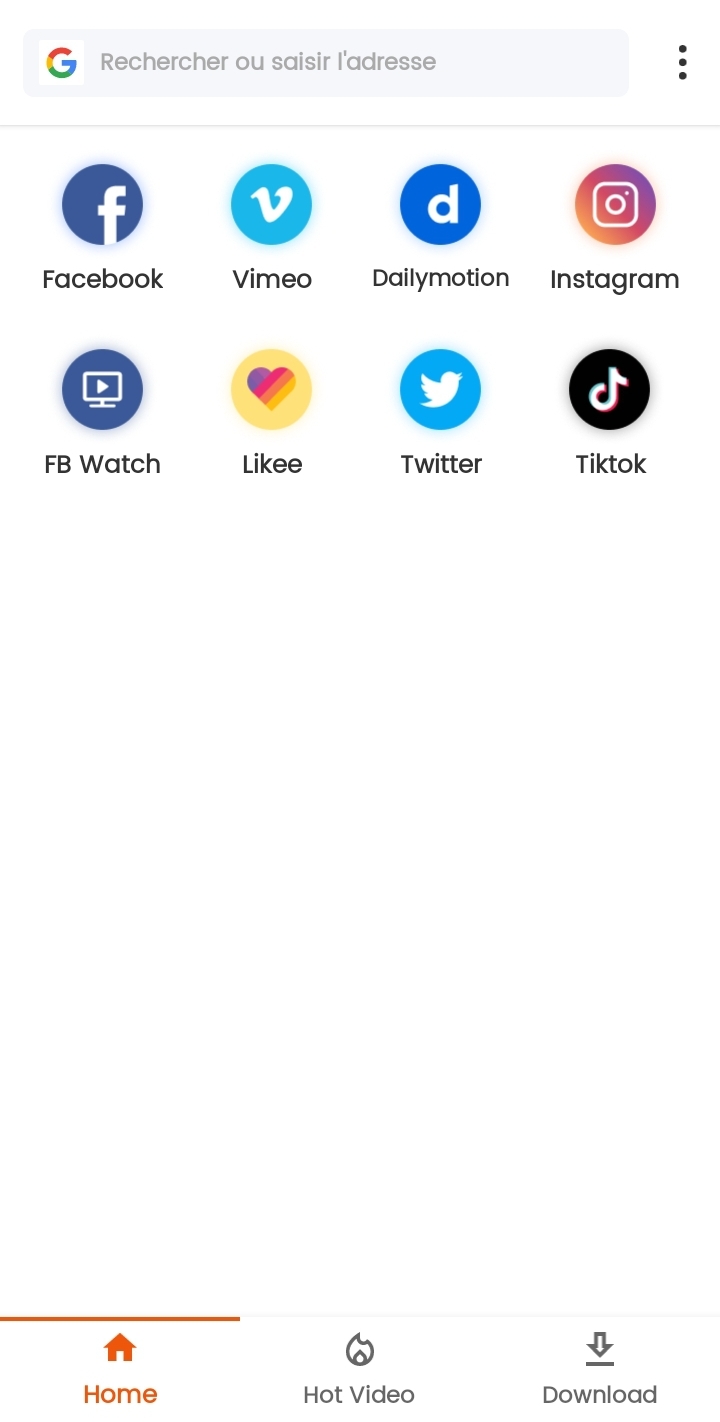Go to the Download tab
Viewport: 720px width, 1422px height.
[599, 1368]
